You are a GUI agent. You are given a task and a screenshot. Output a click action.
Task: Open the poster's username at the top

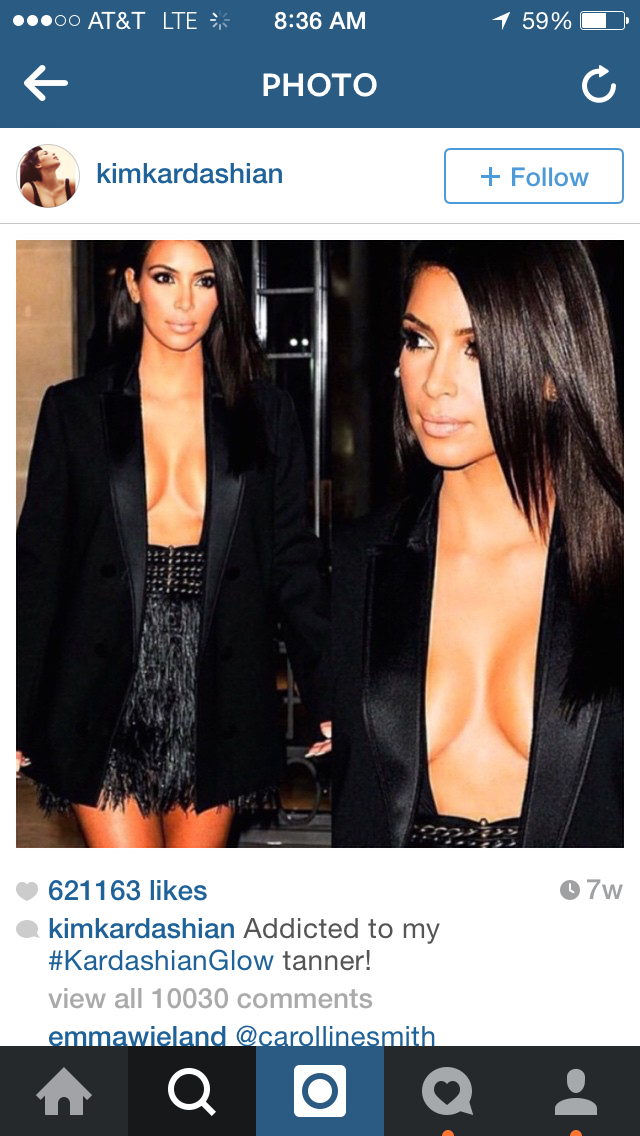(x=189, y=174)
